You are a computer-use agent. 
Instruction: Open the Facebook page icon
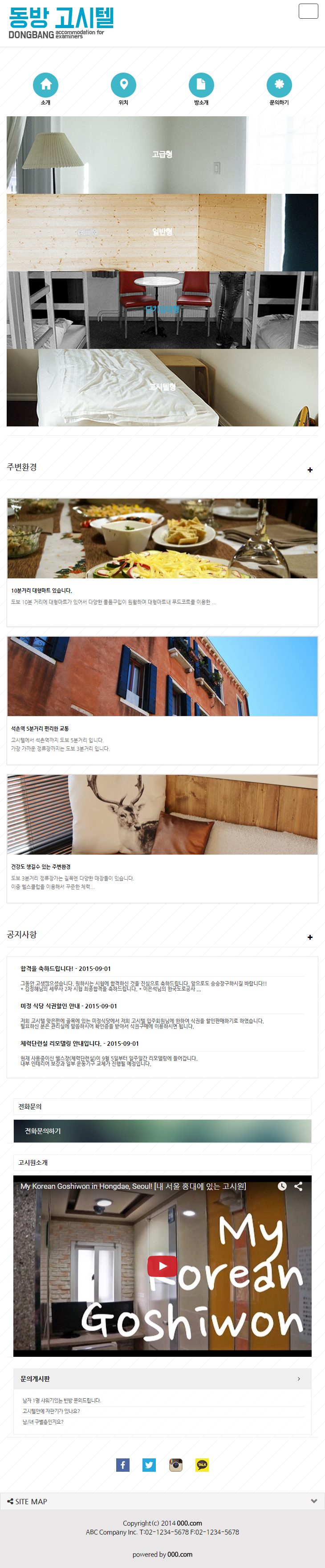pyautogui.click(x=122, y=1465)
